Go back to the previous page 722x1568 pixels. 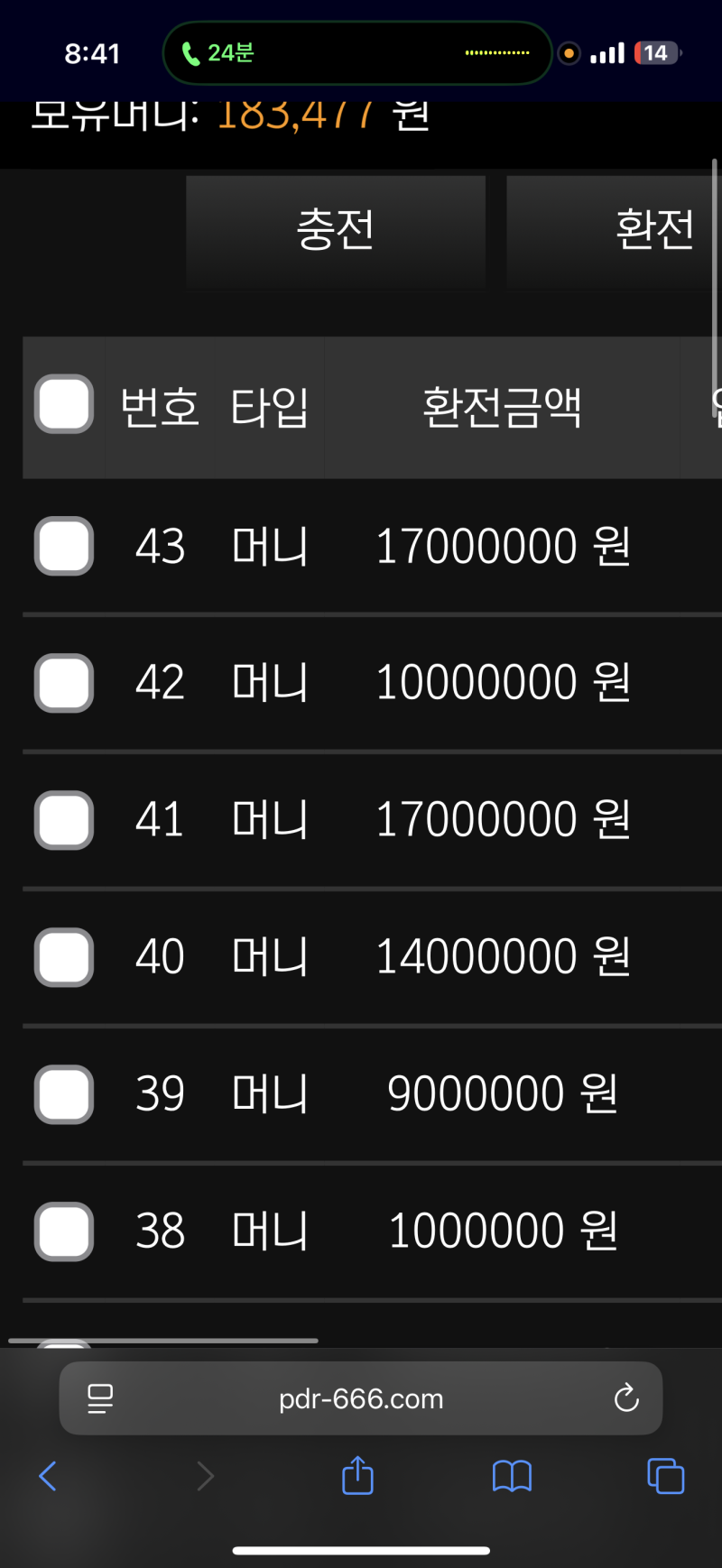point(49,1476)
